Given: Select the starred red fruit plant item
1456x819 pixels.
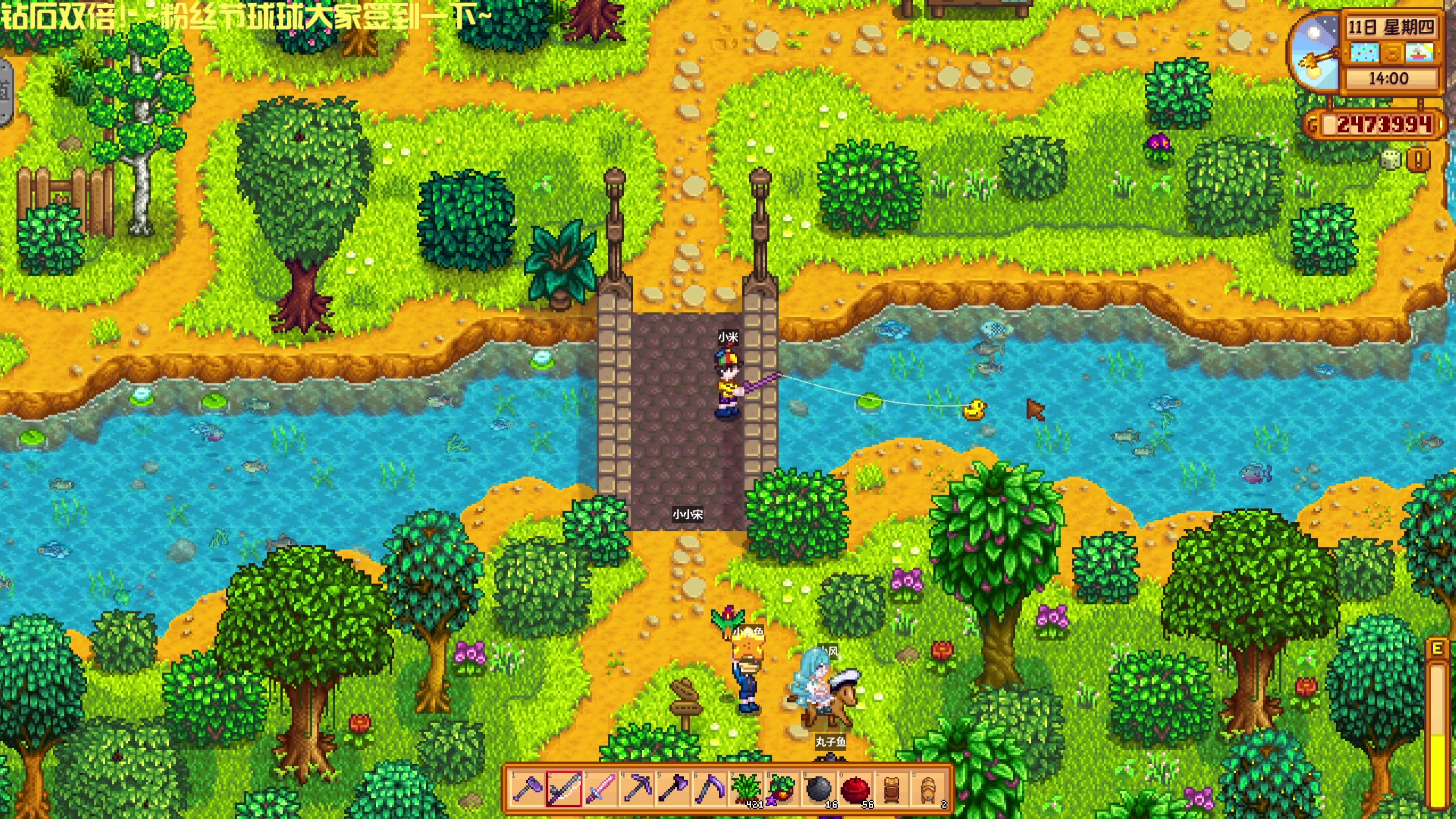Looking at the screenshot, I should click(x=782, y=789).
